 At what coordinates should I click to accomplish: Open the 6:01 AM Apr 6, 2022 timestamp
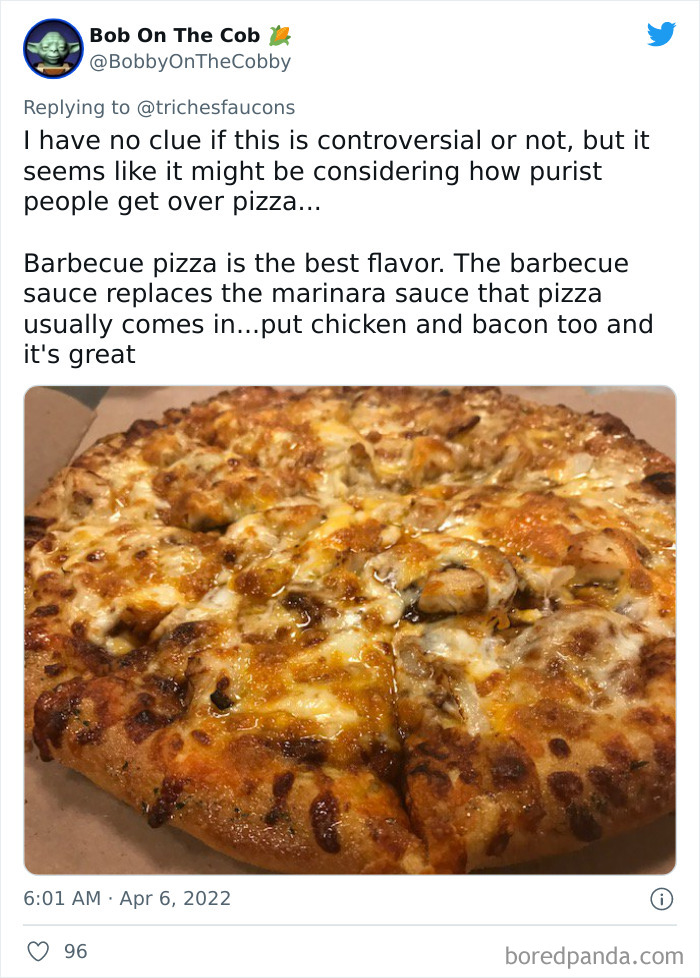point(127,899)
